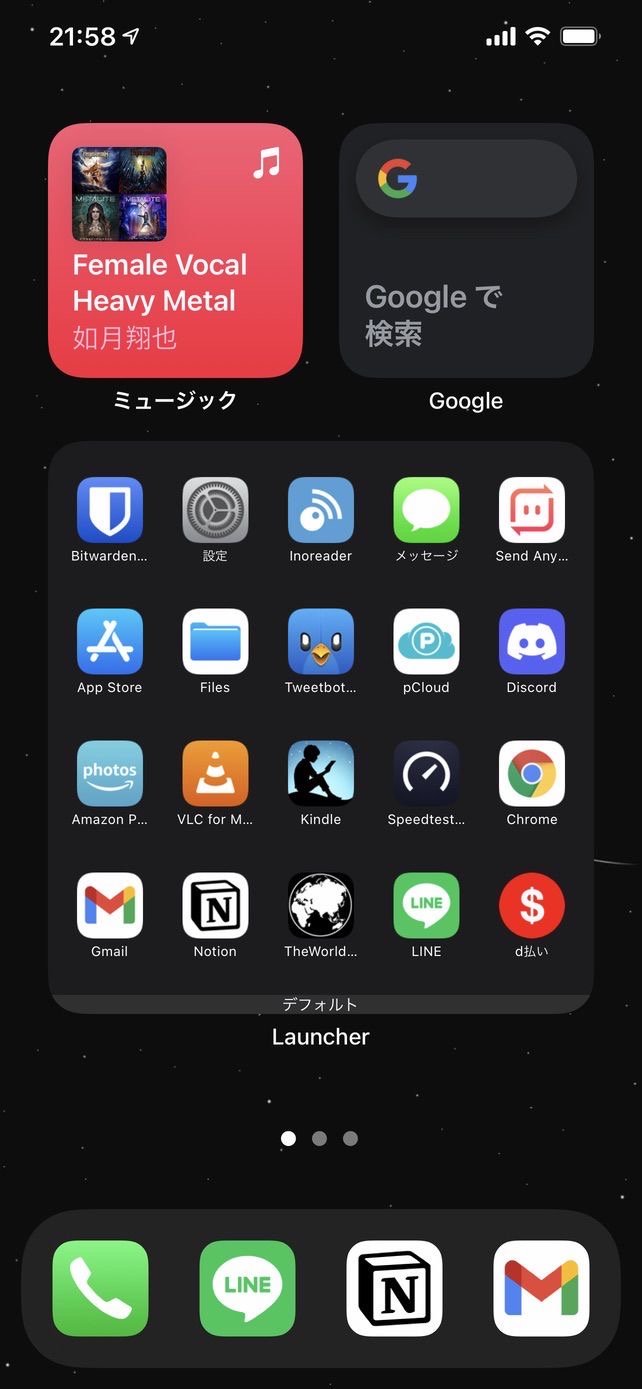Image resolution: width=642 pixels, height=1389 pixels.
Task: Launch TheWorld clock app
Action: (321, 906)
